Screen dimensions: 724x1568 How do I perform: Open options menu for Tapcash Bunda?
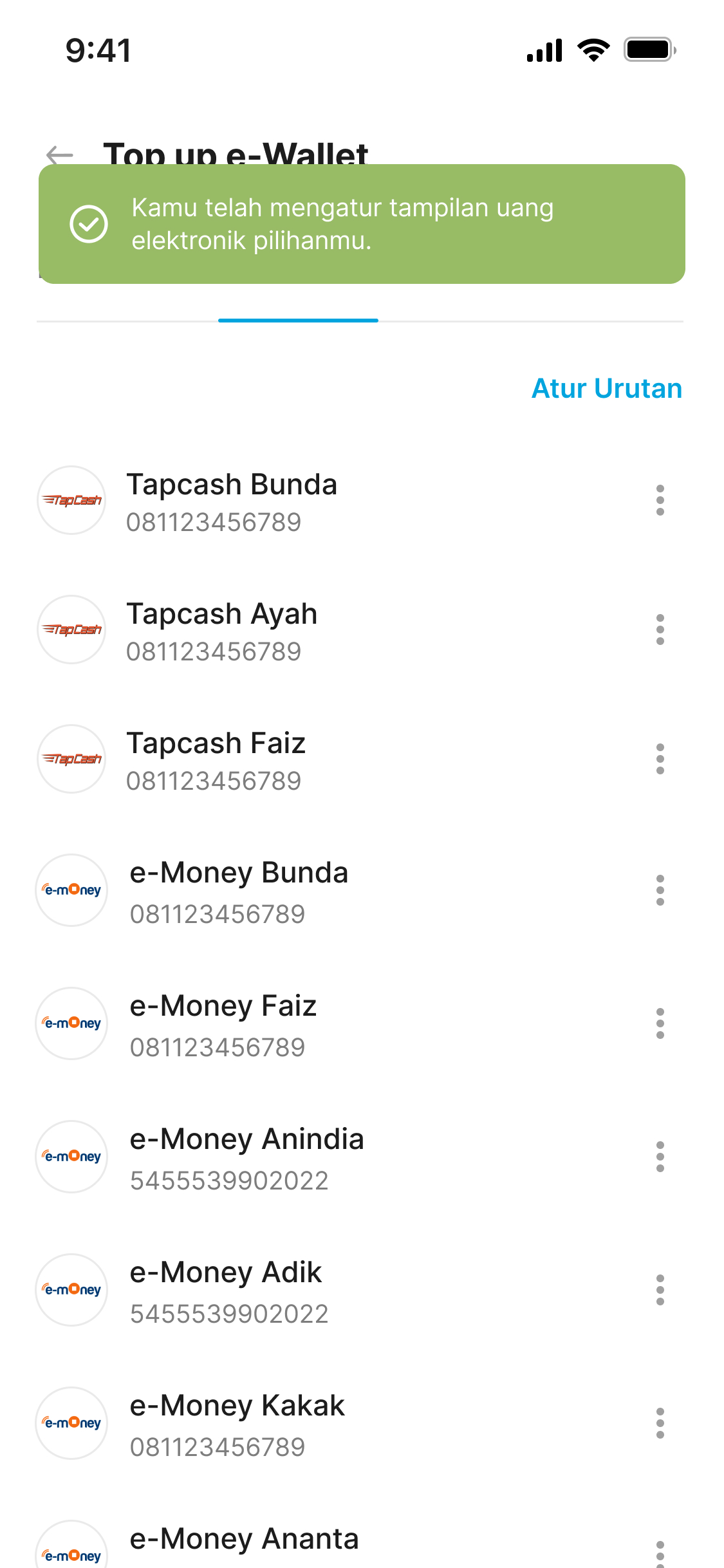[x=660, y=500]
